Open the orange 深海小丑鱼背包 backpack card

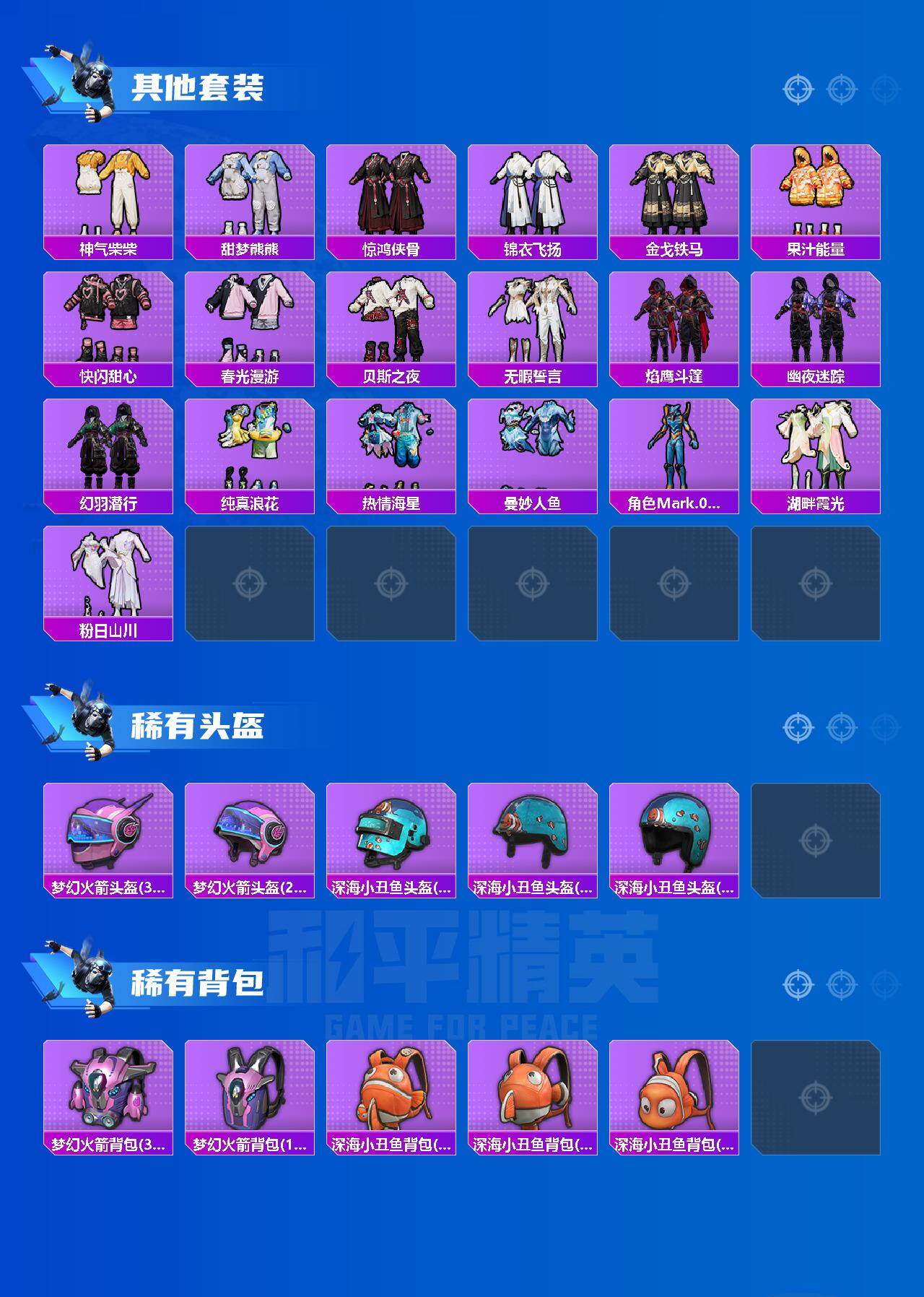(392, 1098)
